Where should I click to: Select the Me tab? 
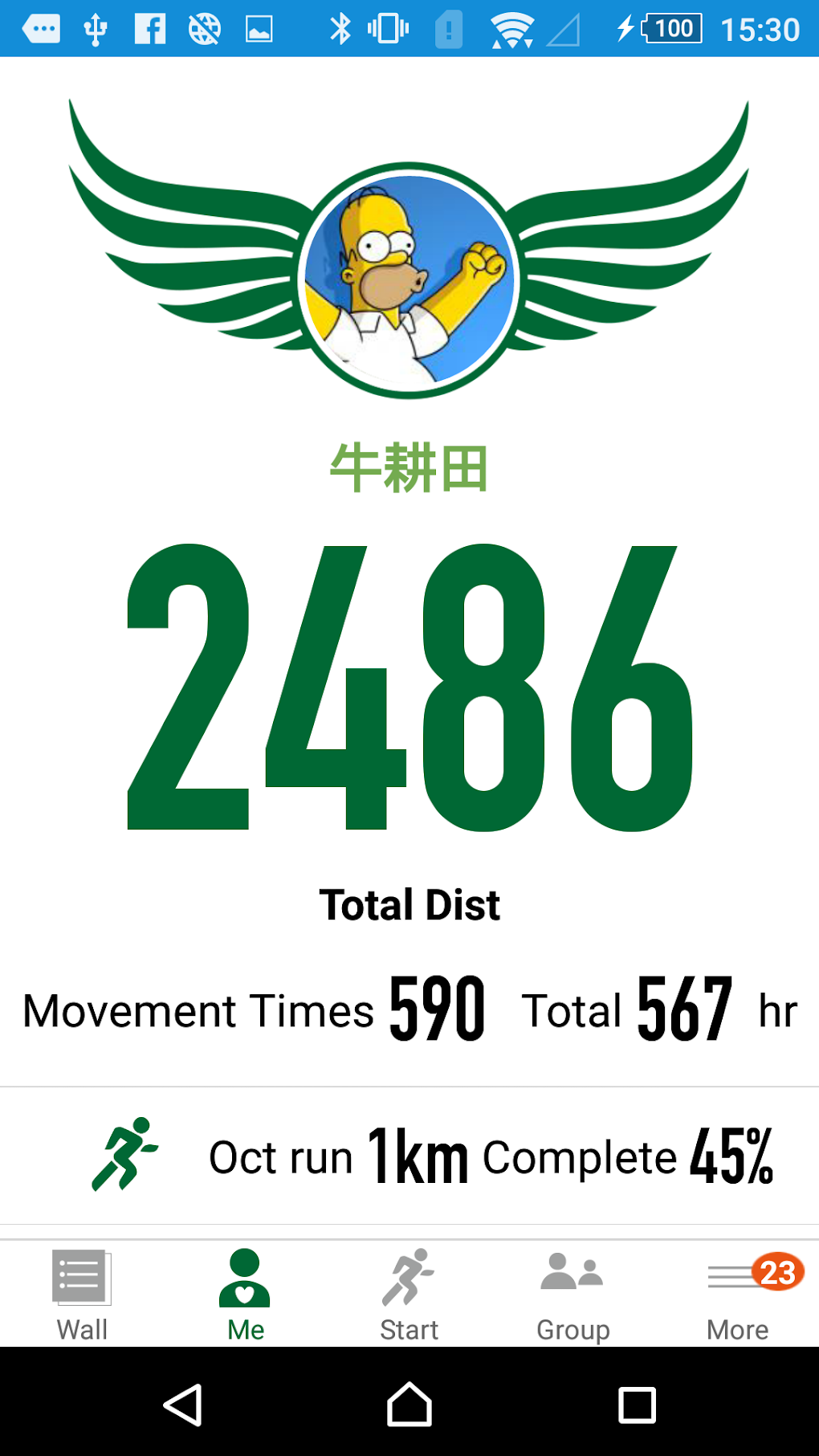pyautogui.click(x=245, y=1294)
